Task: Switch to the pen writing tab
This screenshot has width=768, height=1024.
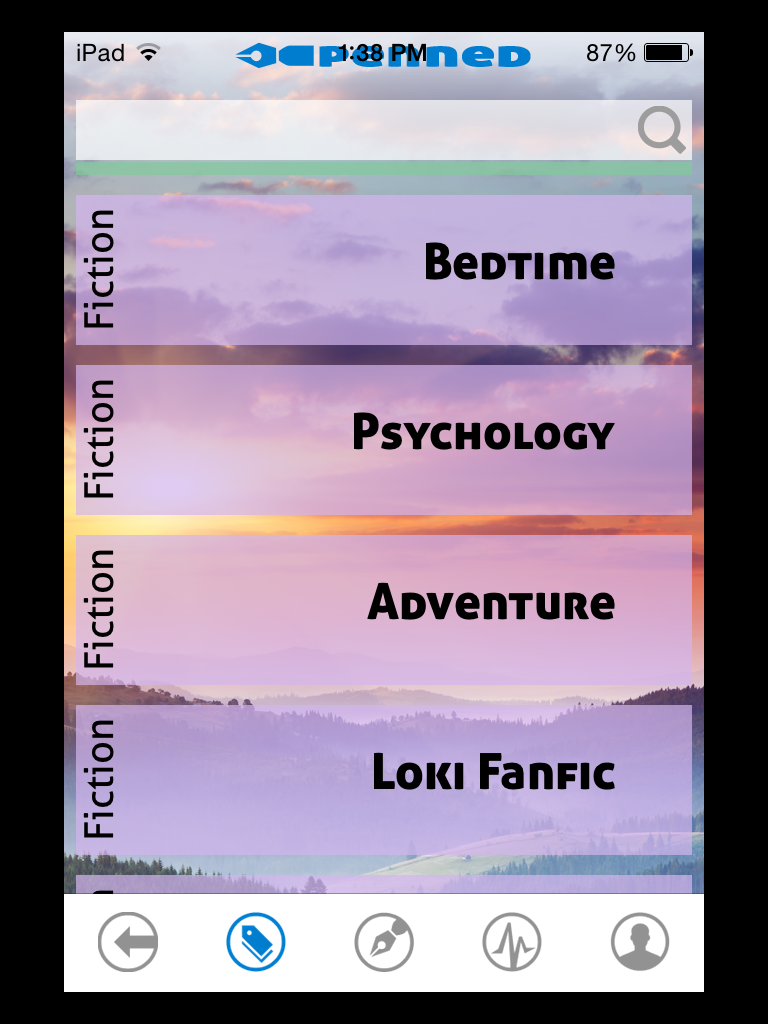Action: [x=384, y=942]
